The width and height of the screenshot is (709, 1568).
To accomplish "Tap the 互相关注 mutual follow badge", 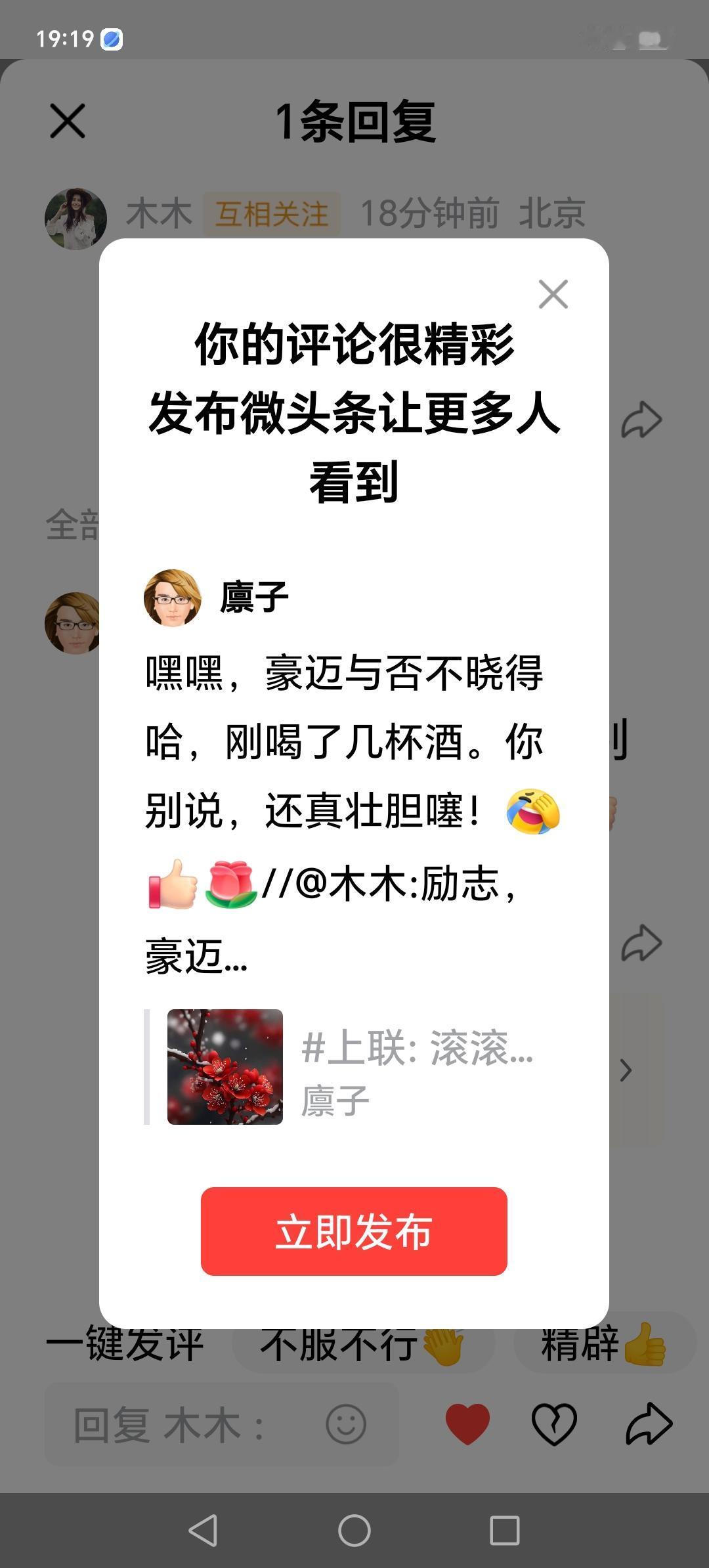I will (272, 211).
